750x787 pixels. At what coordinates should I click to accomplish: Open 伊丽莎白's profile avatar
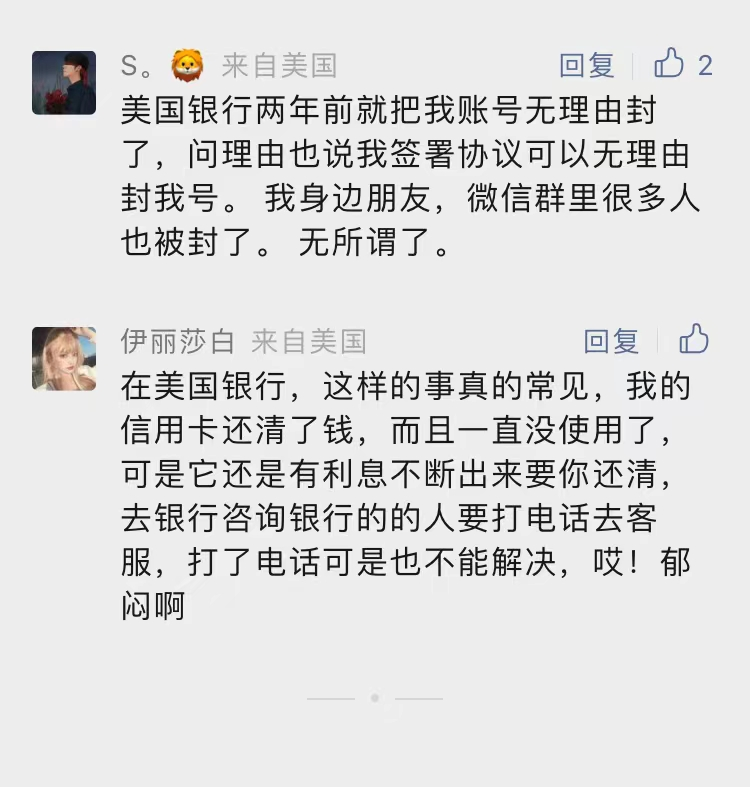[64, 358]
